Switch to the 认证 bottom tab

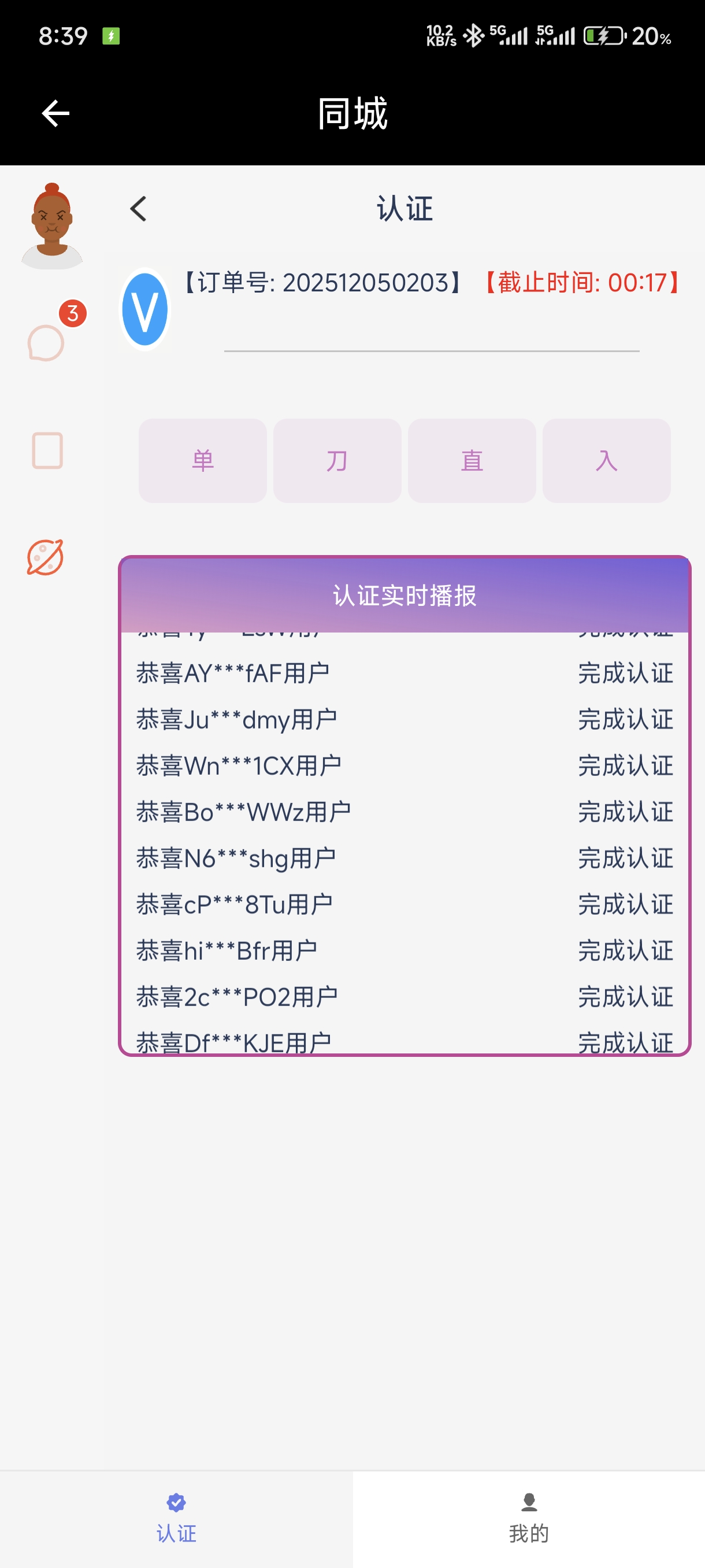click(176, 1518)
